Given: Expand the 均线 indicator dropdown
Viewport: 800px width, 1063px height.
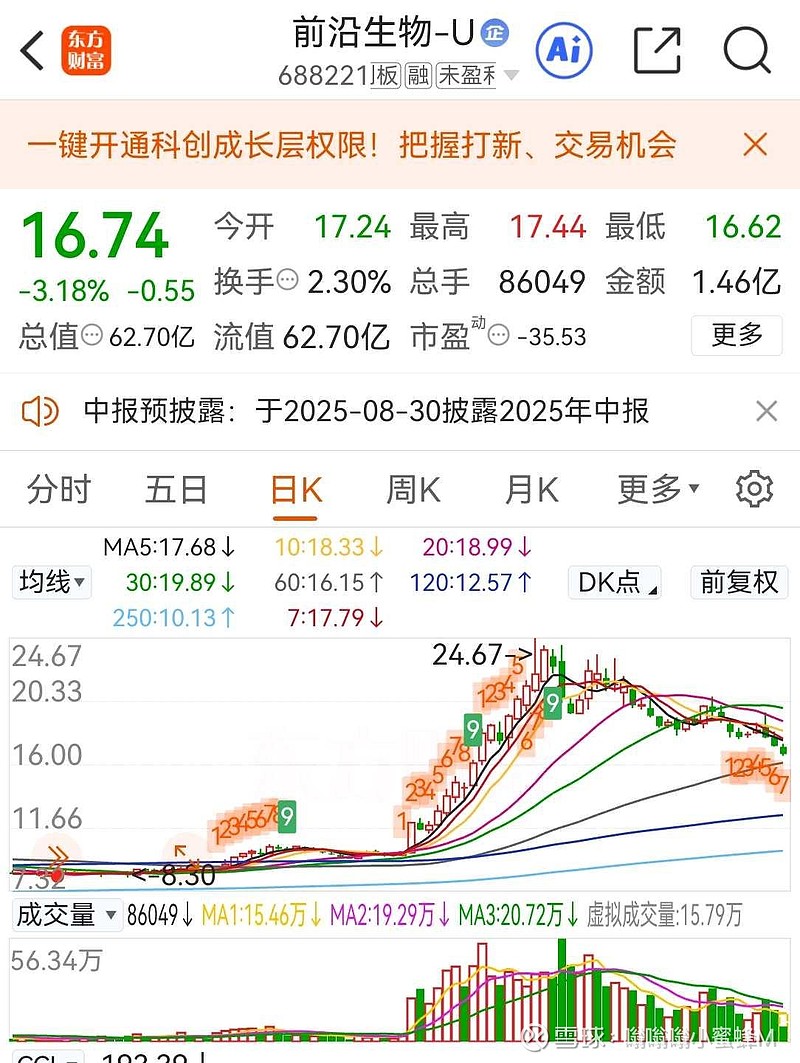Looking at the screenshot, I should tap(50, 582).
